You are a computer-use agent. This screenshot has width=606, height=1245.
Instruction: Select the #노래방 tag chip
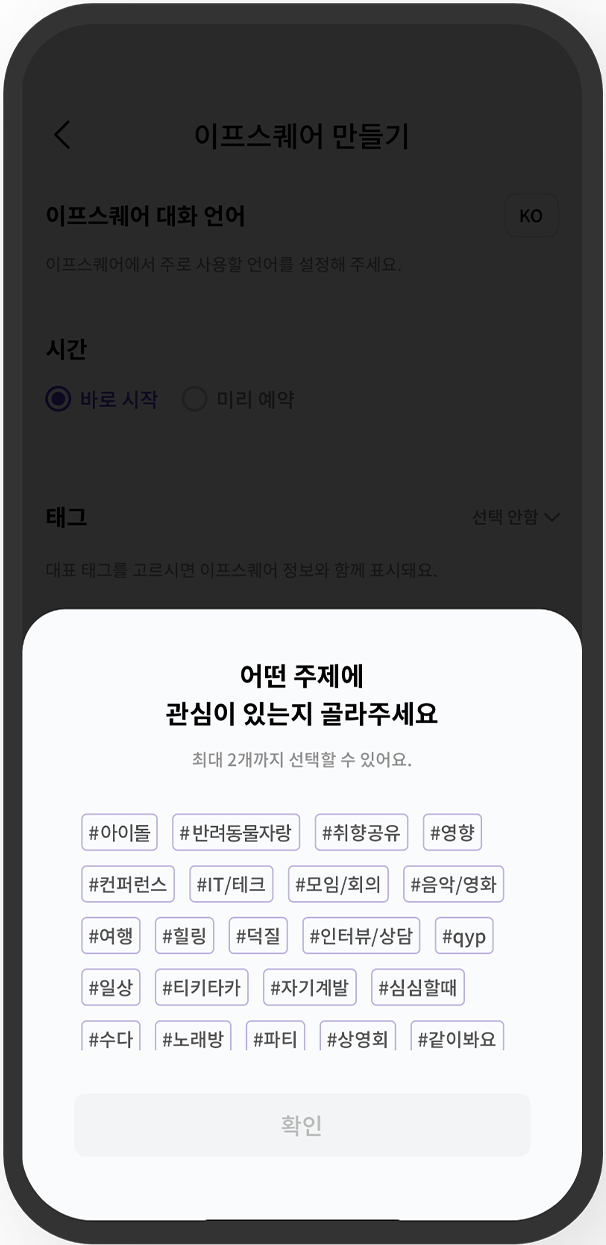point(193,1037)
